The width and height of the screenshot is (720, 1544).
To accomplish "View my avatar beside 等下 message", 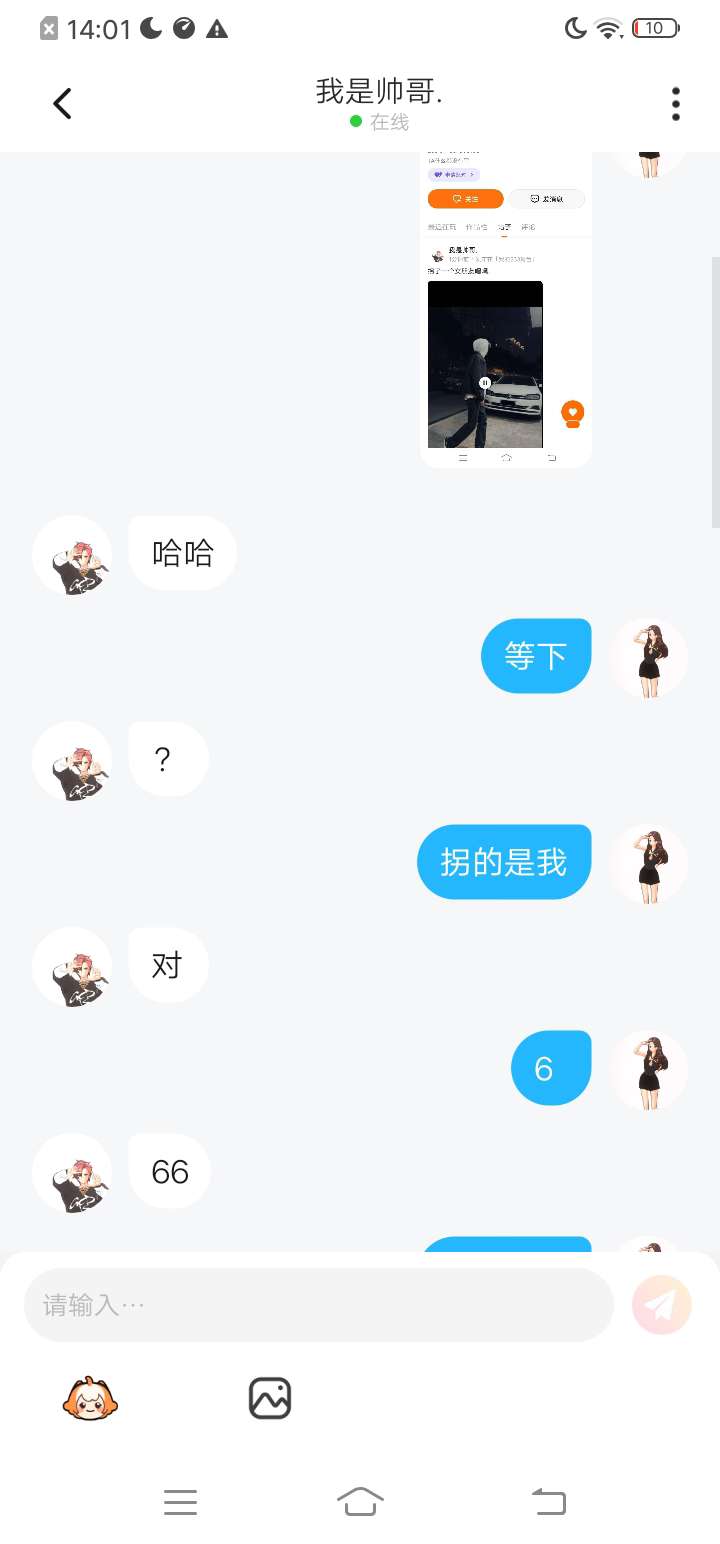I will 649,658.
